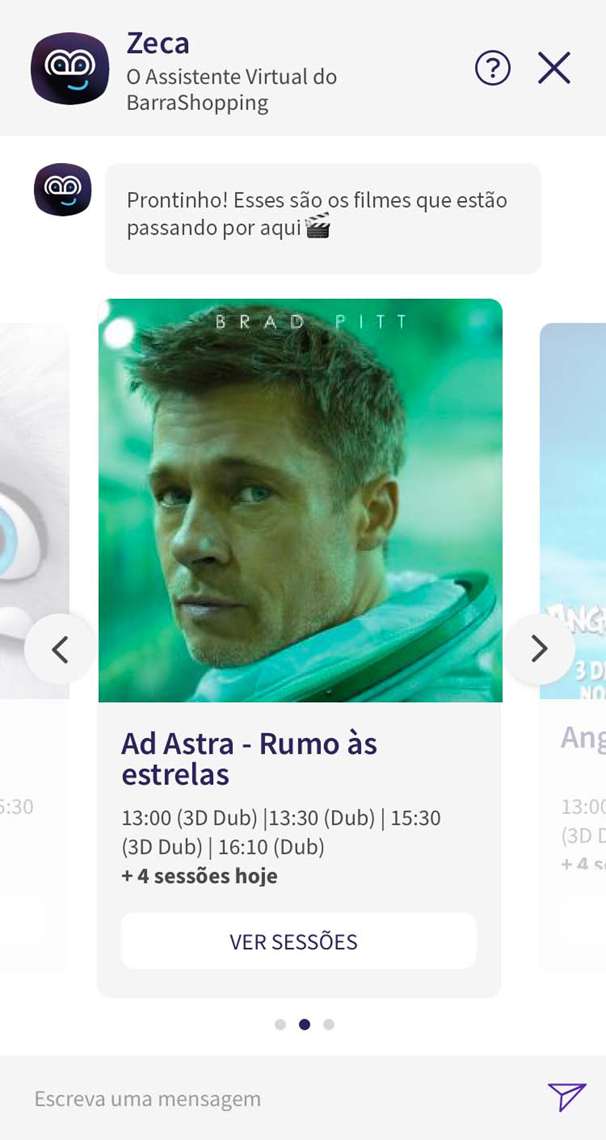Focus the Escreva uma mensagem field

[270, 1099]
